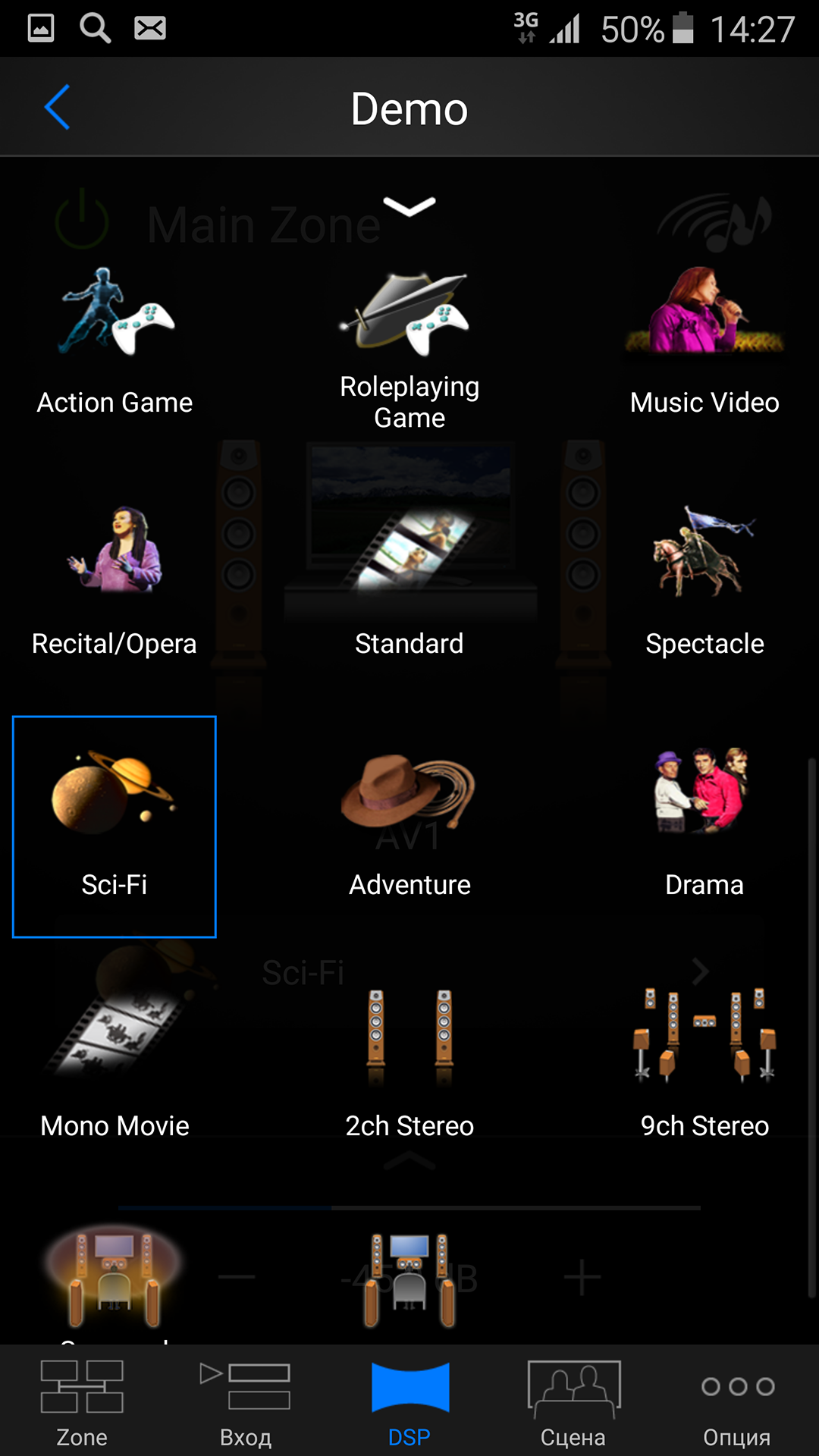Select the Music Video program

tap(704, 341)
